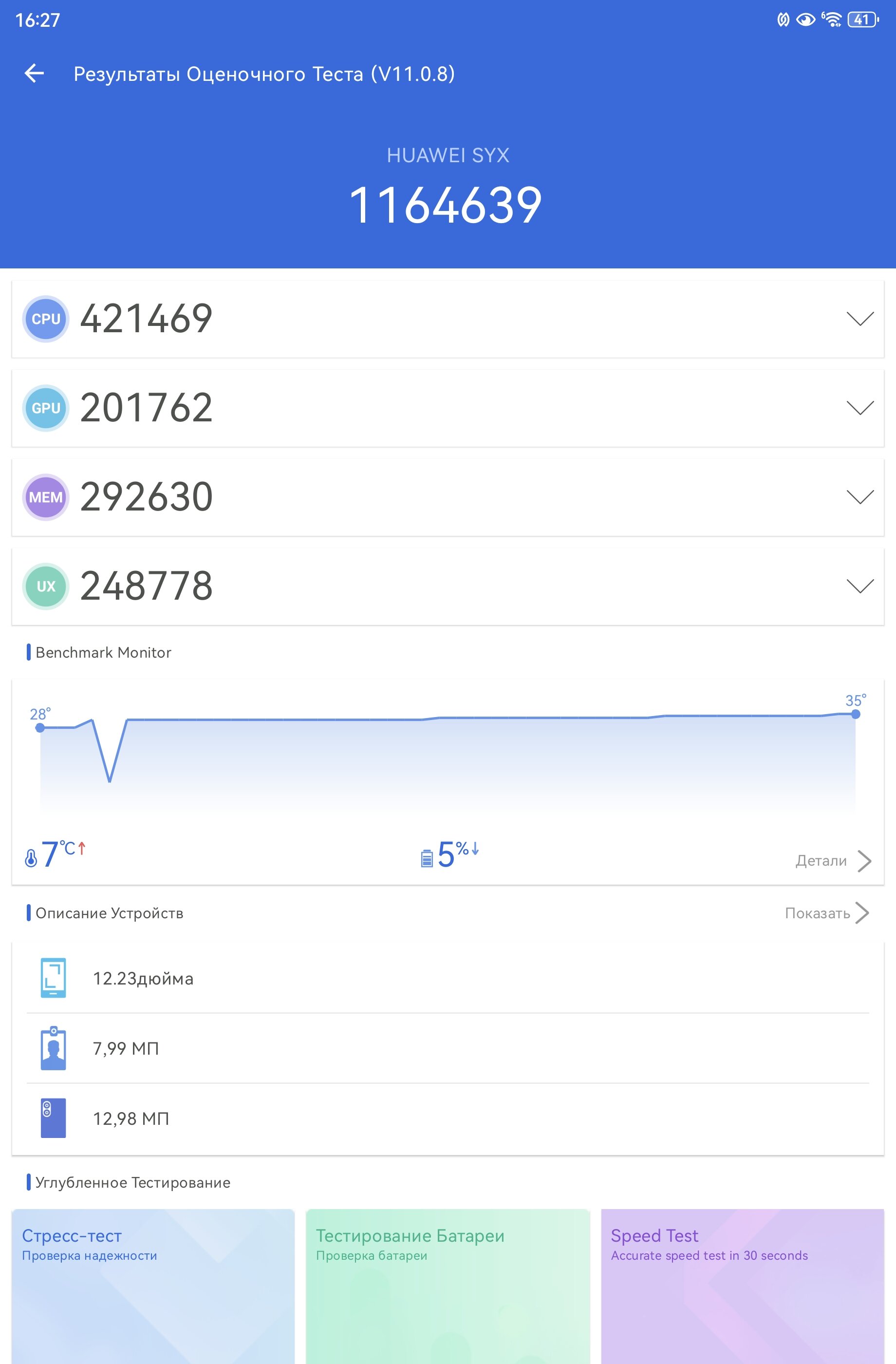Expand the MEM score 292630 details
The image size is (896, 1364).
pos(859,497)
